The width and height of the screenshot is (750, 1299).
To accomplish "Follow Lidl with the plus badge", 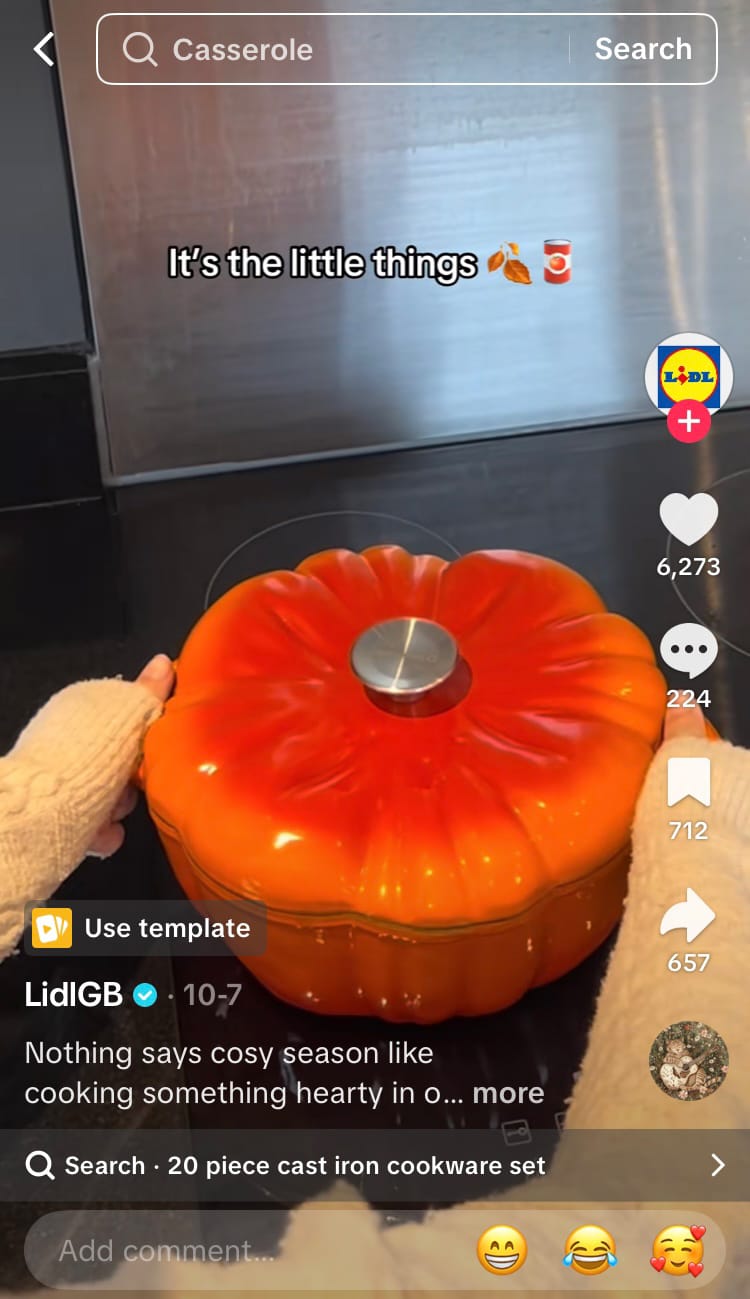I will pos(689,422).
